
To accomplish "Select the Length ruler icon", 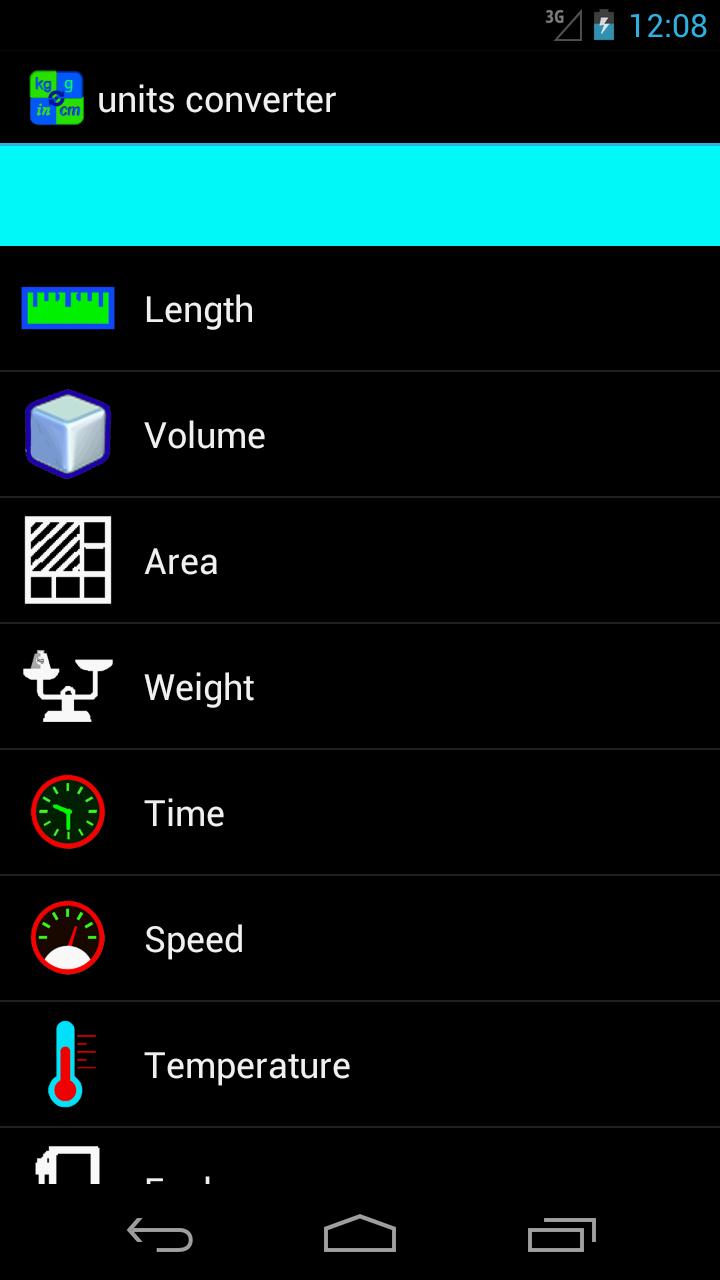I will [x=67, y=306].
